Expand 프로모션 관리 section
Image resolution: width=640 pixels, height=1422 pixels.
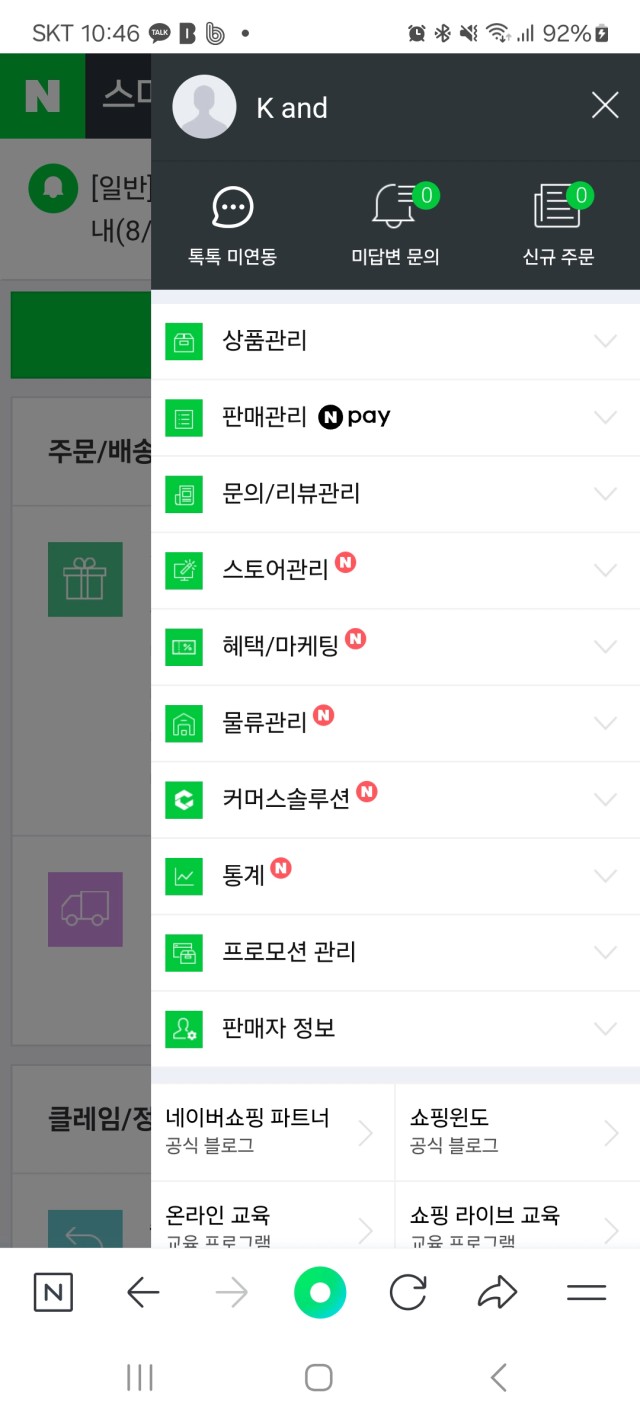tap(395, 952)
